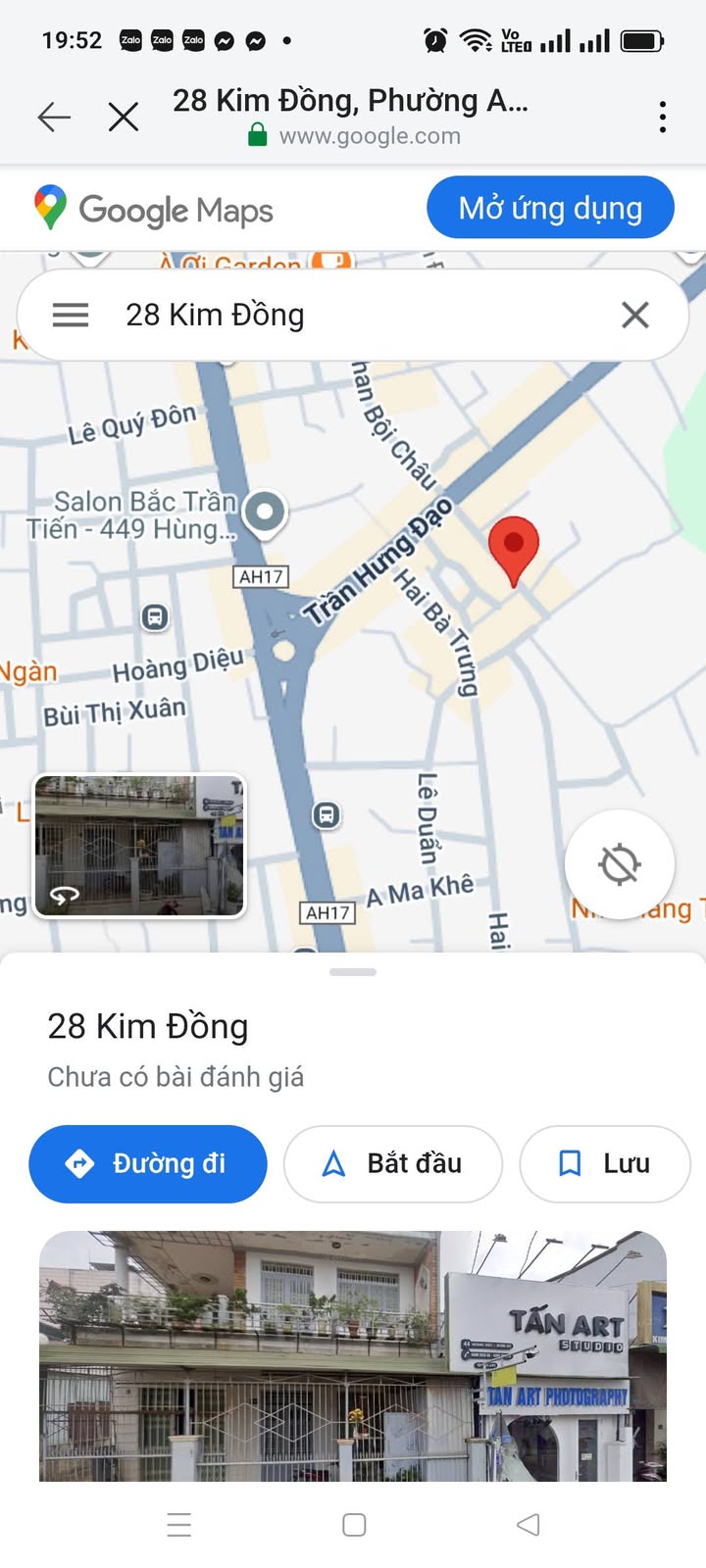Clear the 28 Kim Đồng search text

click(x=635, y=315)
